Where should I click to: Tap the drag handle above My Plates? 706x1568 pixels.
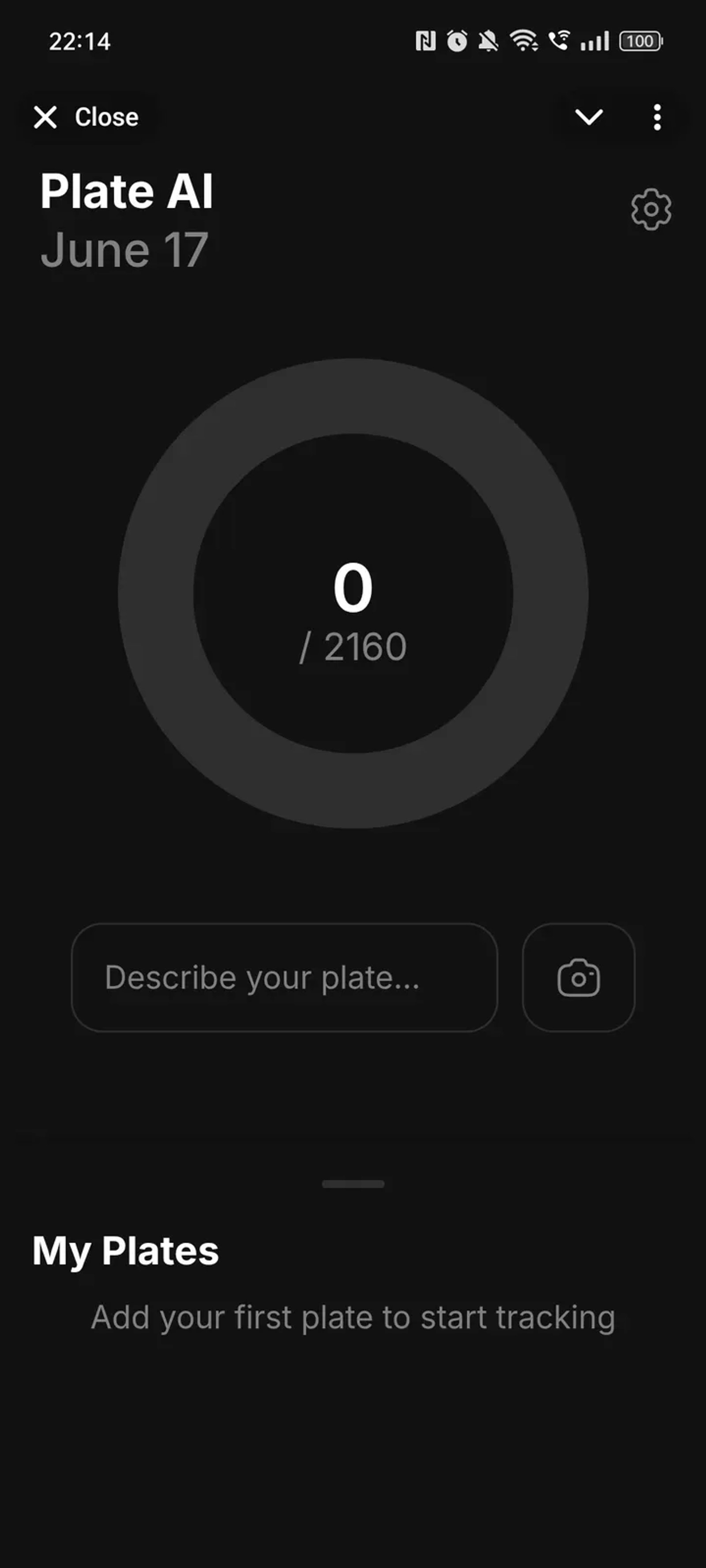tap(353, 1183)
